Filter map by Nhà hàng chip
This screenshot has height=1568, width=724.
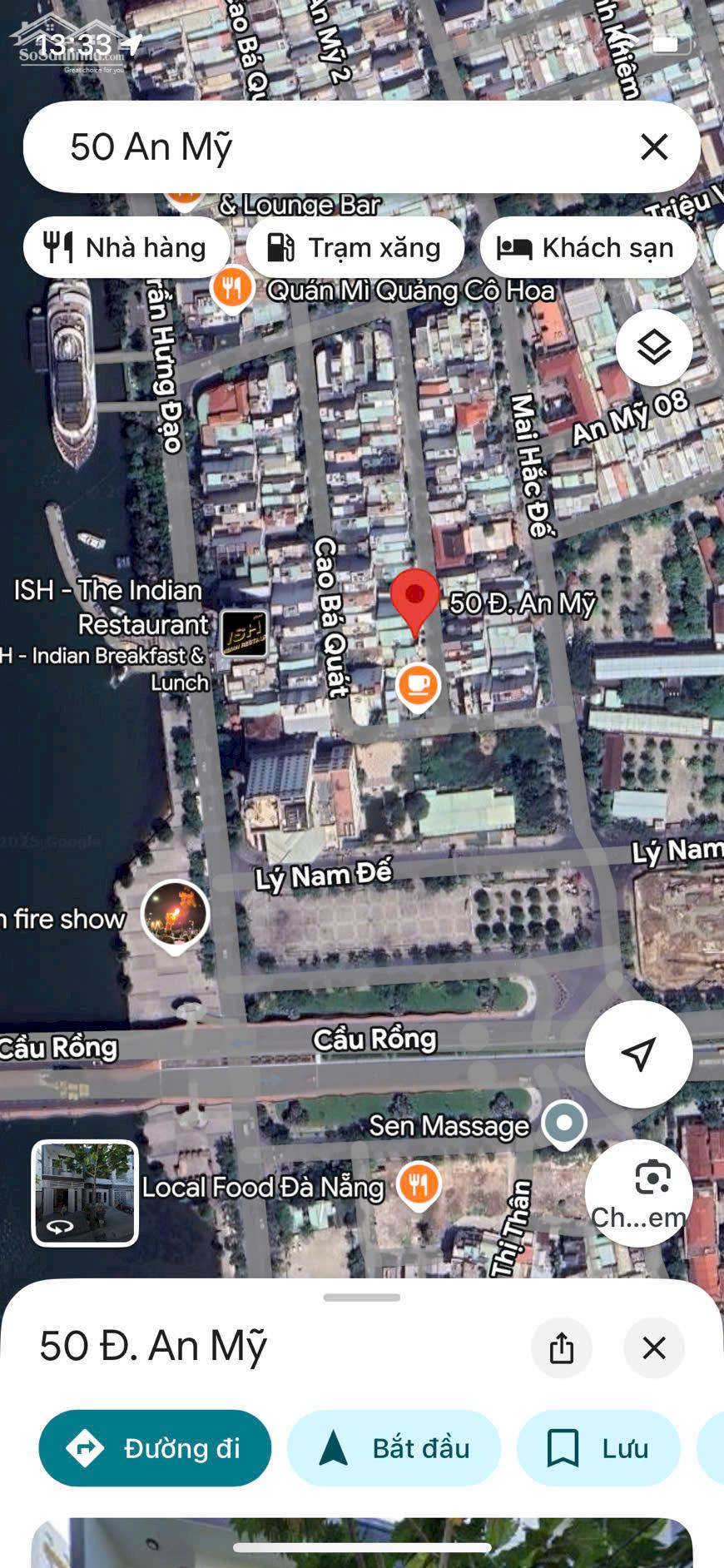coord(126,248)
